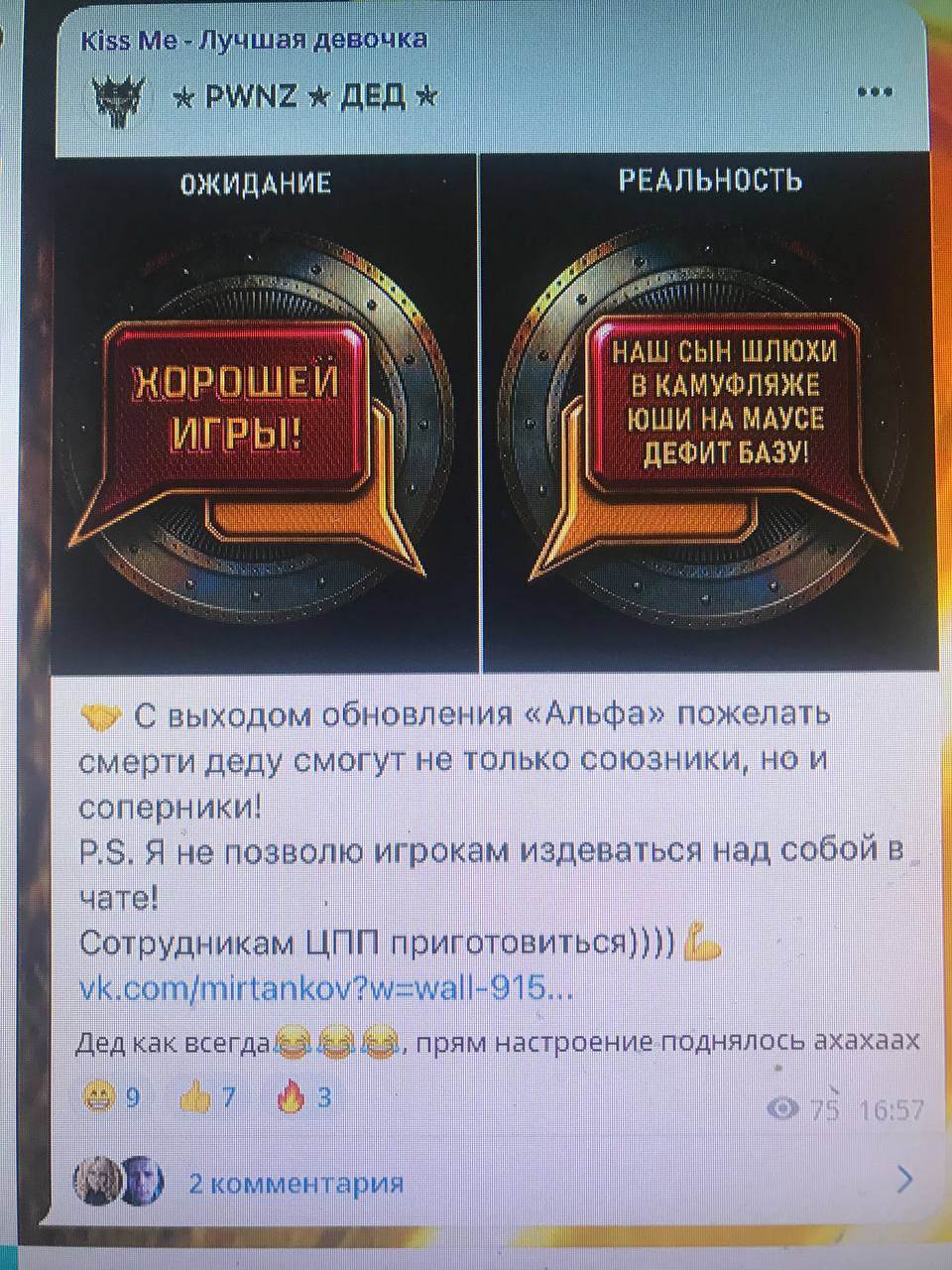Open the 2 комментария thread

coord(296,1182)
